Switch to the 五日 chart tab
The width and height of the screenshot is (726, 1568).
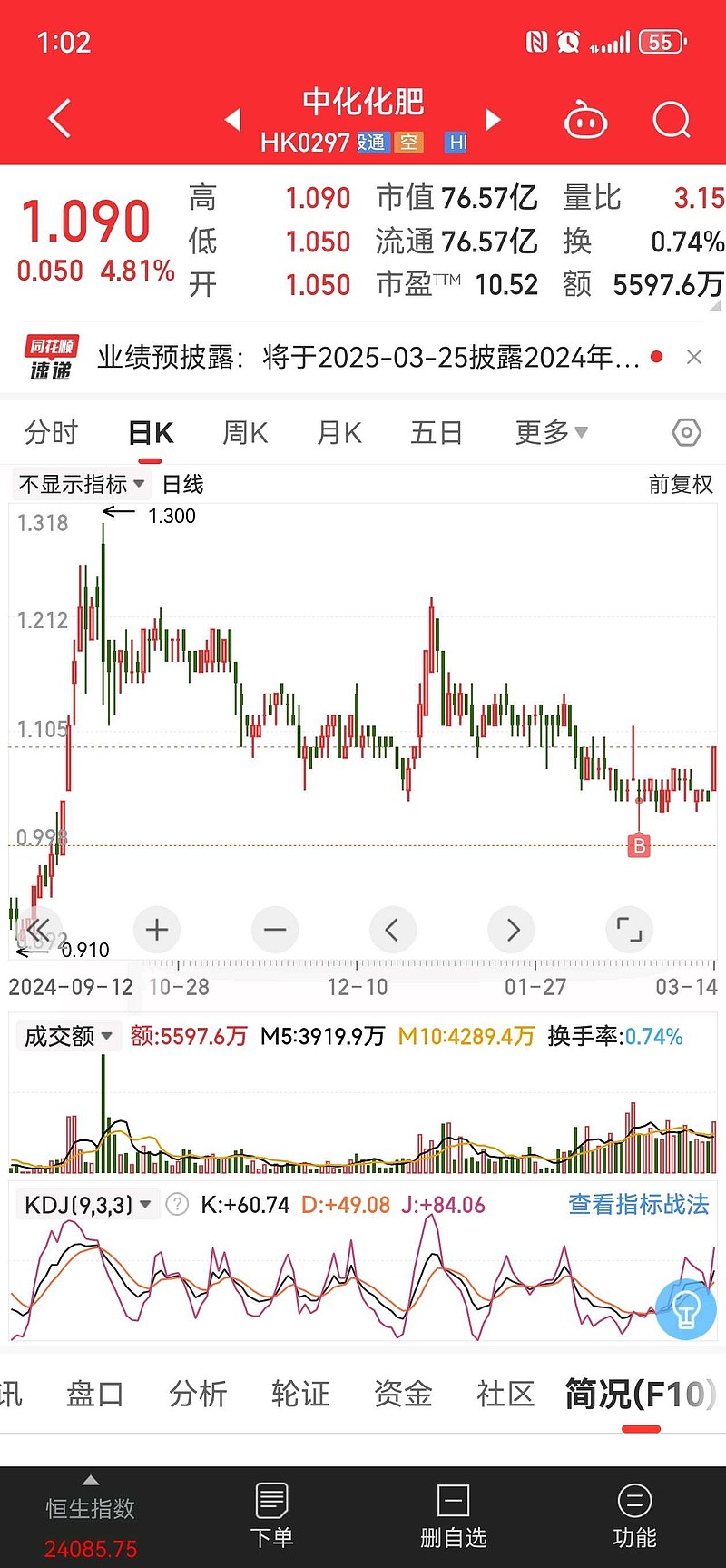click(x=437, y=432)
